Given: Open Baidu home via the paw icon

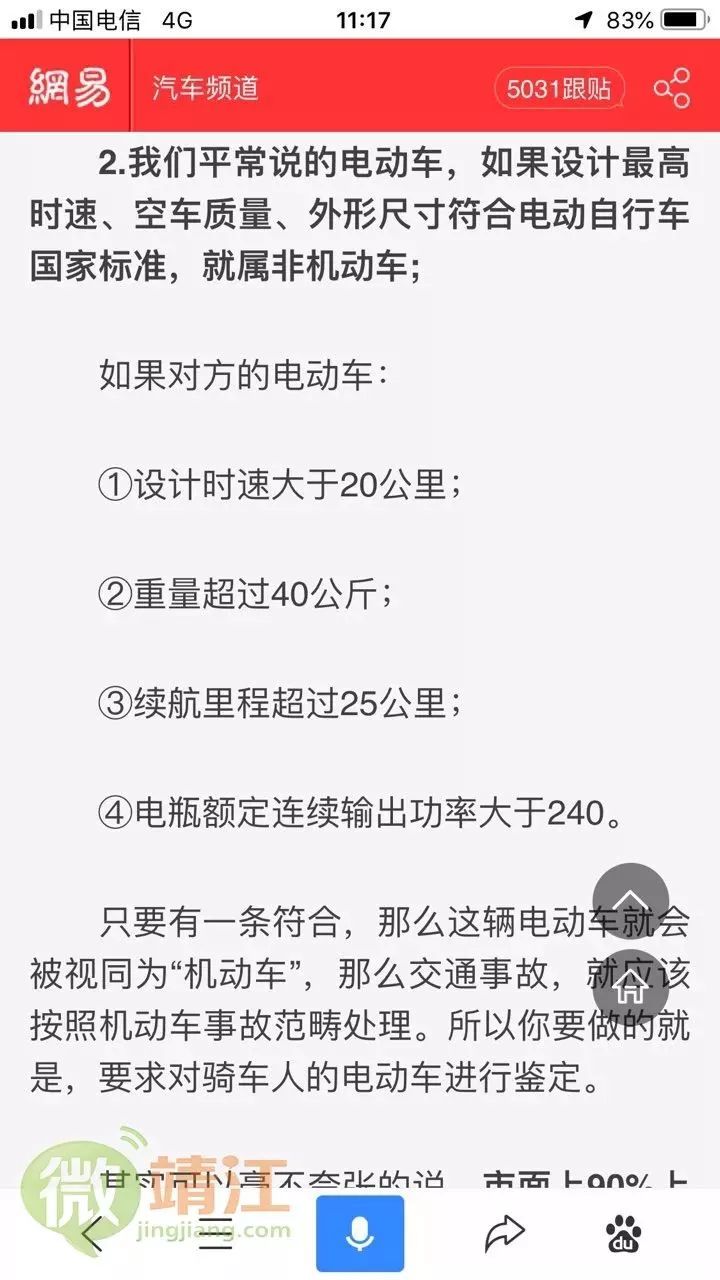Looking at the screenshot, I should click(624, 1233).
